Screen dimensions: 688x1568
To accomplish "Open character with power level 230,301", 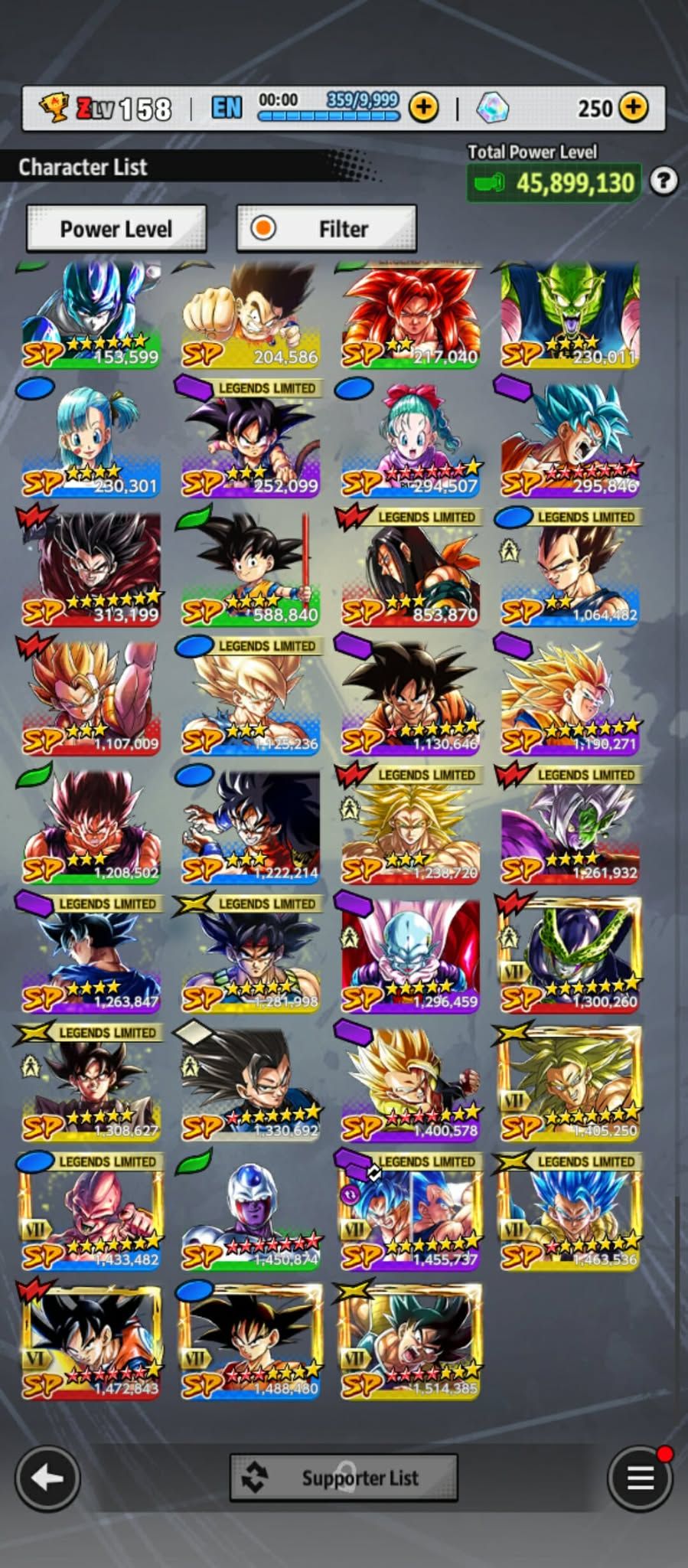I will pyautogui.click(x=91, y=440).
